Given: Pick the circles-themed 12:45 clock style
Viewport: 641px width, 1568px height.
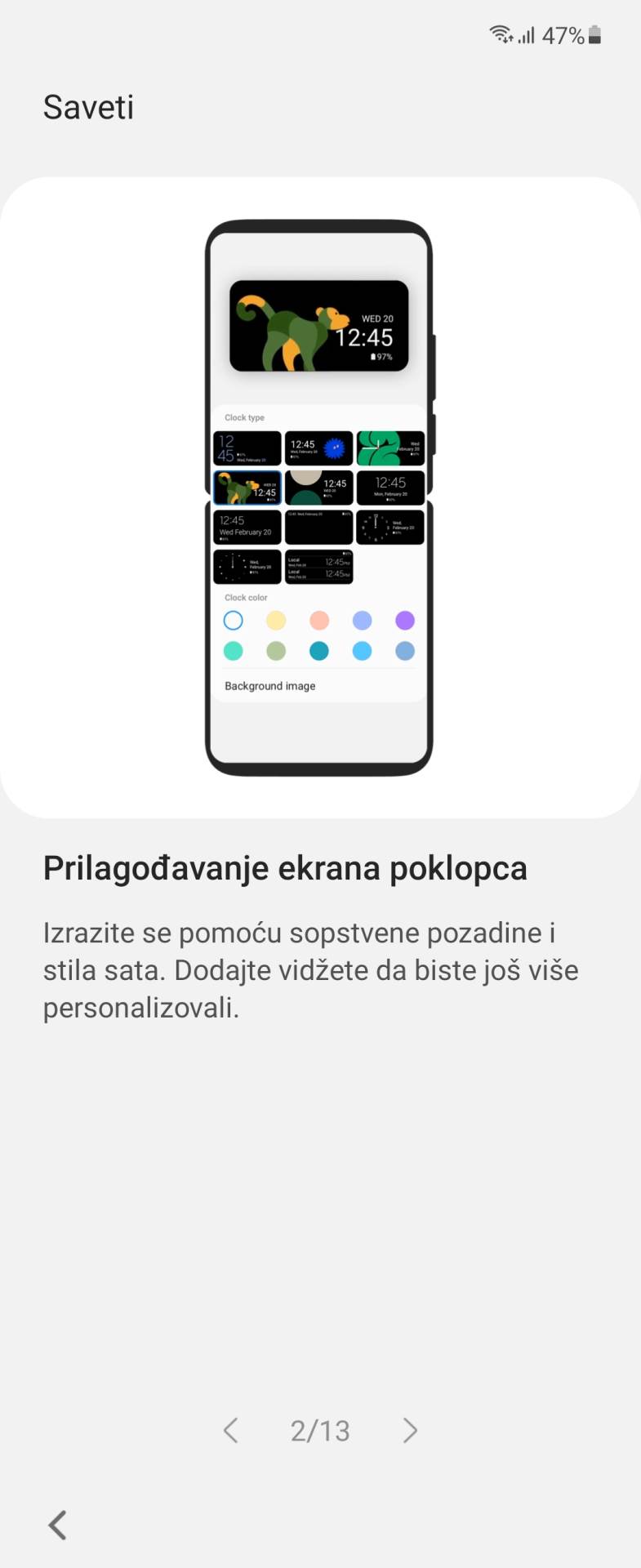Looking at the screenshot, I should coord(318,488).
